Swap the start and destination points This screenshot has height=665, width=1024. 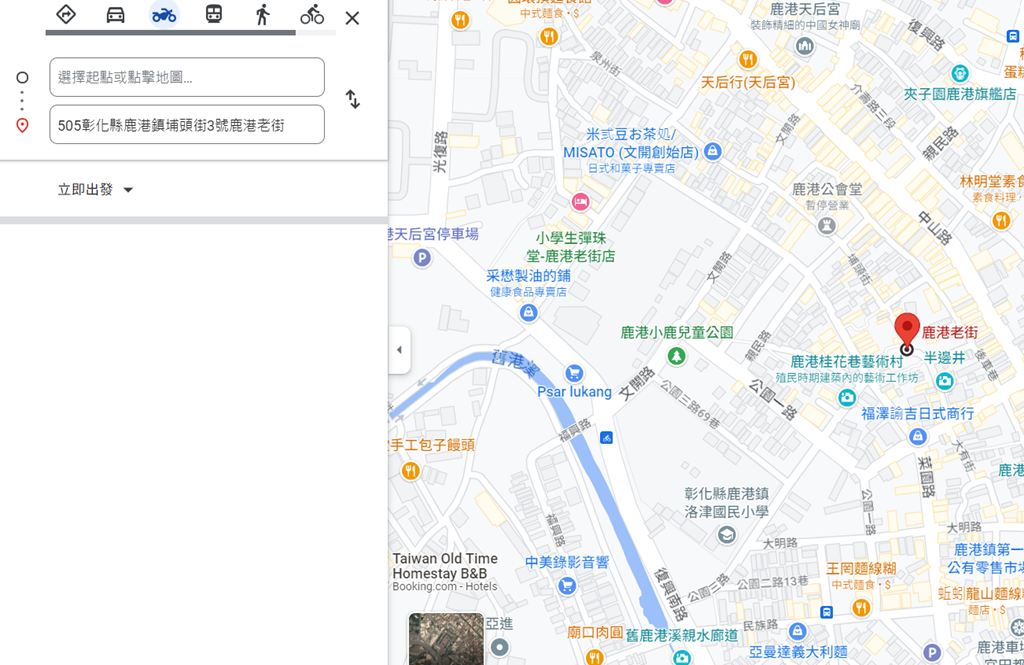353,99
